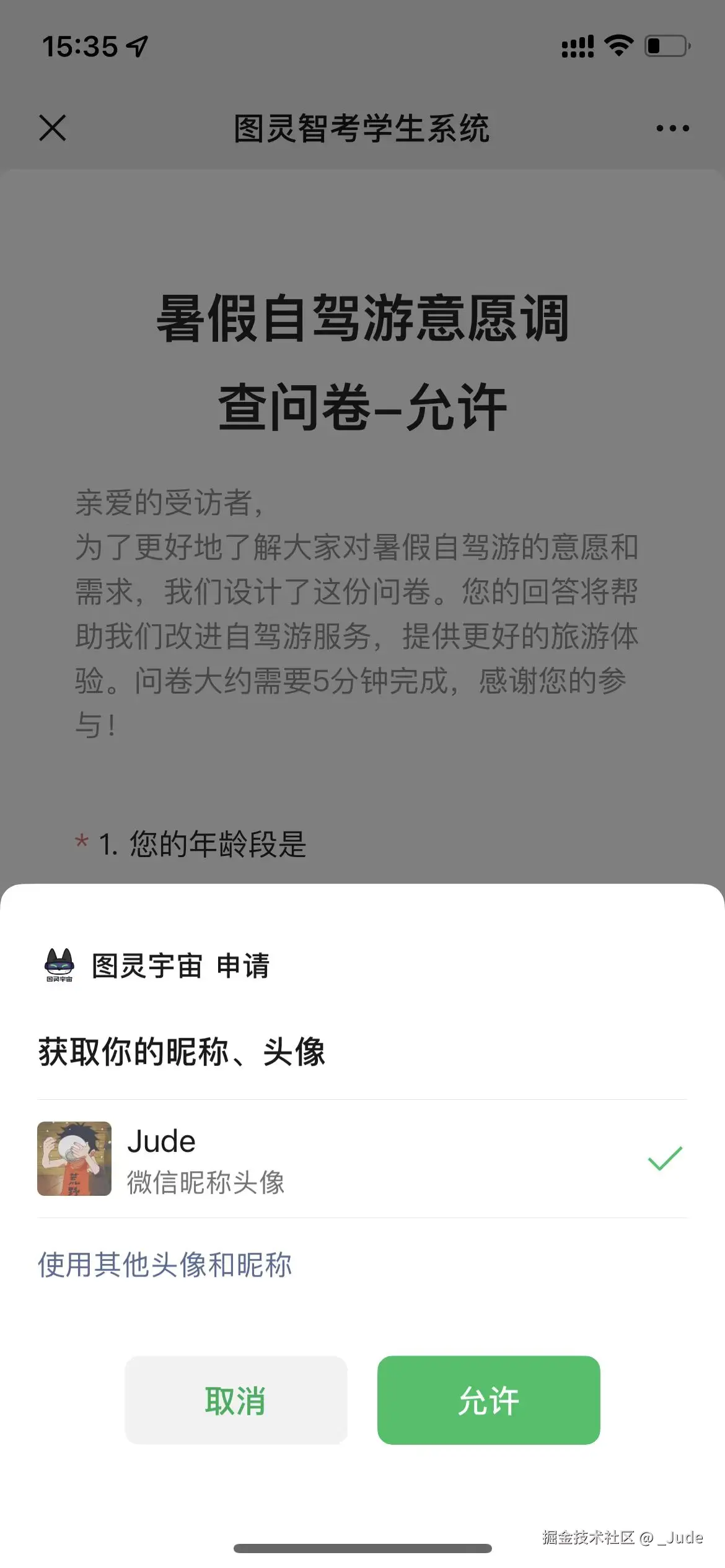Allow access by tapping 允许

point(488,1400)
